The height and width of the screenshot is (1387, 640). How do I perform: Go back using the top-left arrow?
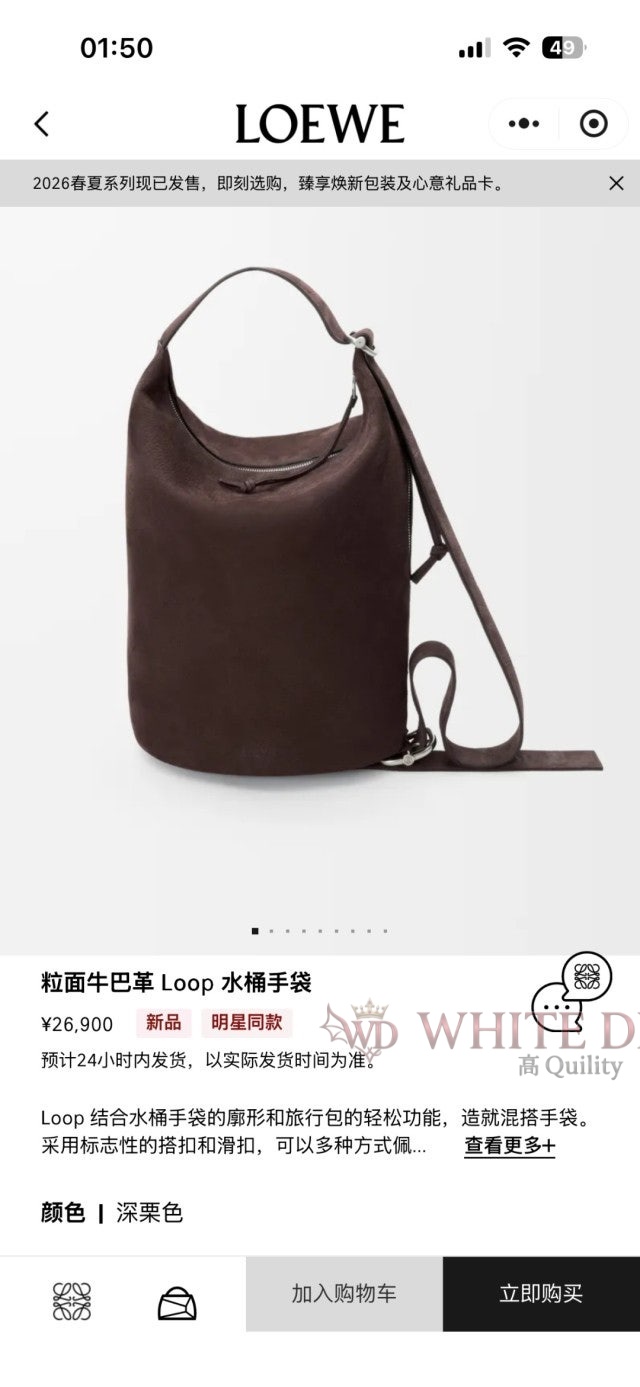point(41,124)
